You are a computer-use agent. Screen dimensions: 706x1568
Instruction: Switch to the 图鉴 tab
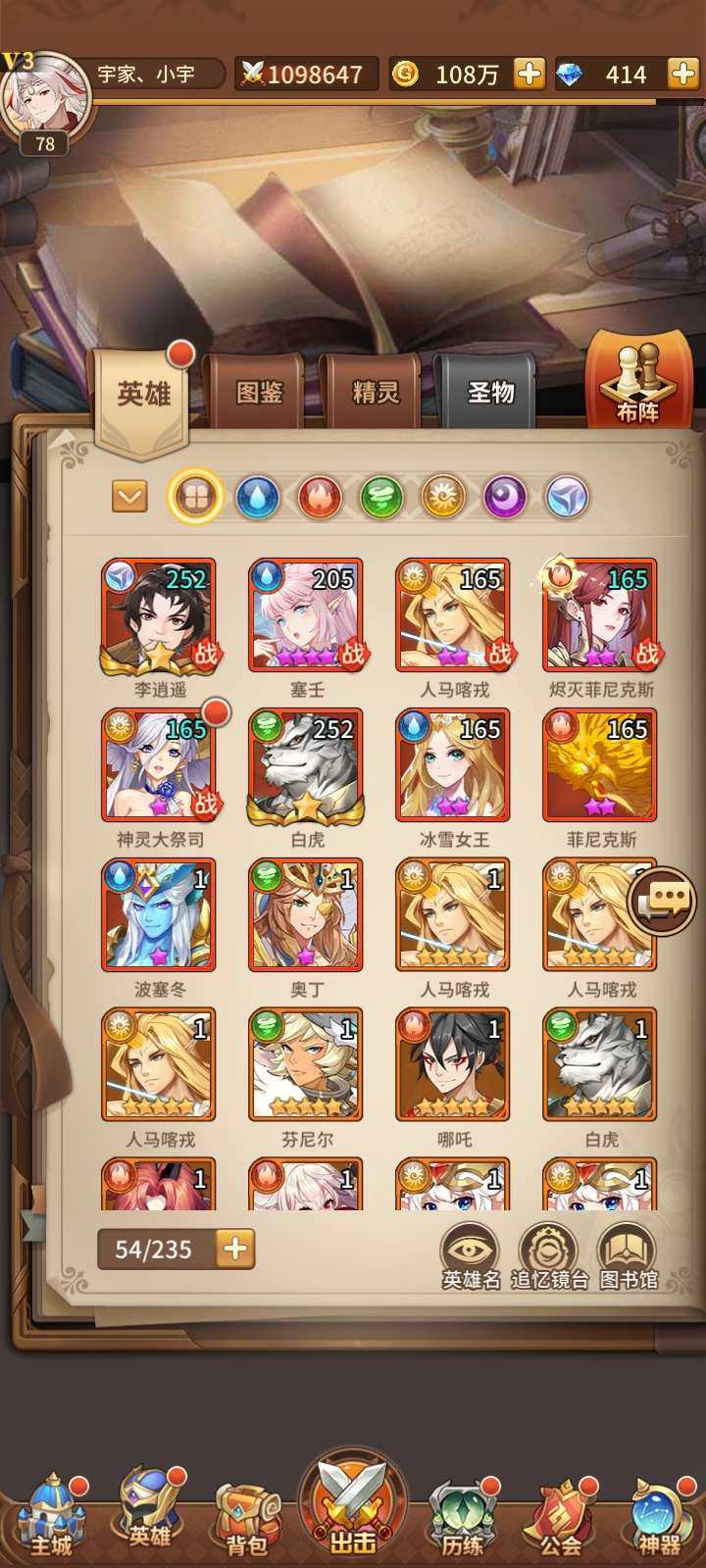[x=259, y=393]
